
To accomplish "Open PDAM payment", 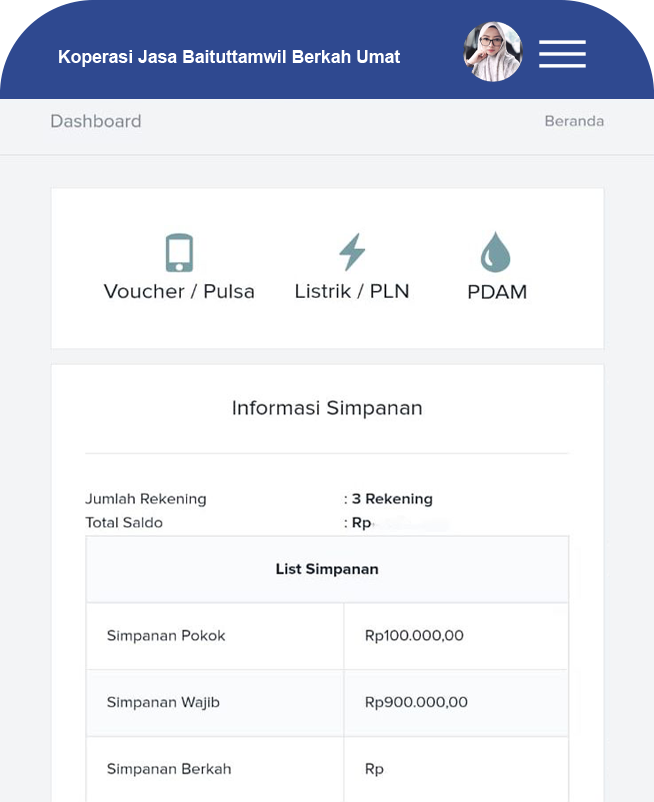I will (496, 267).
